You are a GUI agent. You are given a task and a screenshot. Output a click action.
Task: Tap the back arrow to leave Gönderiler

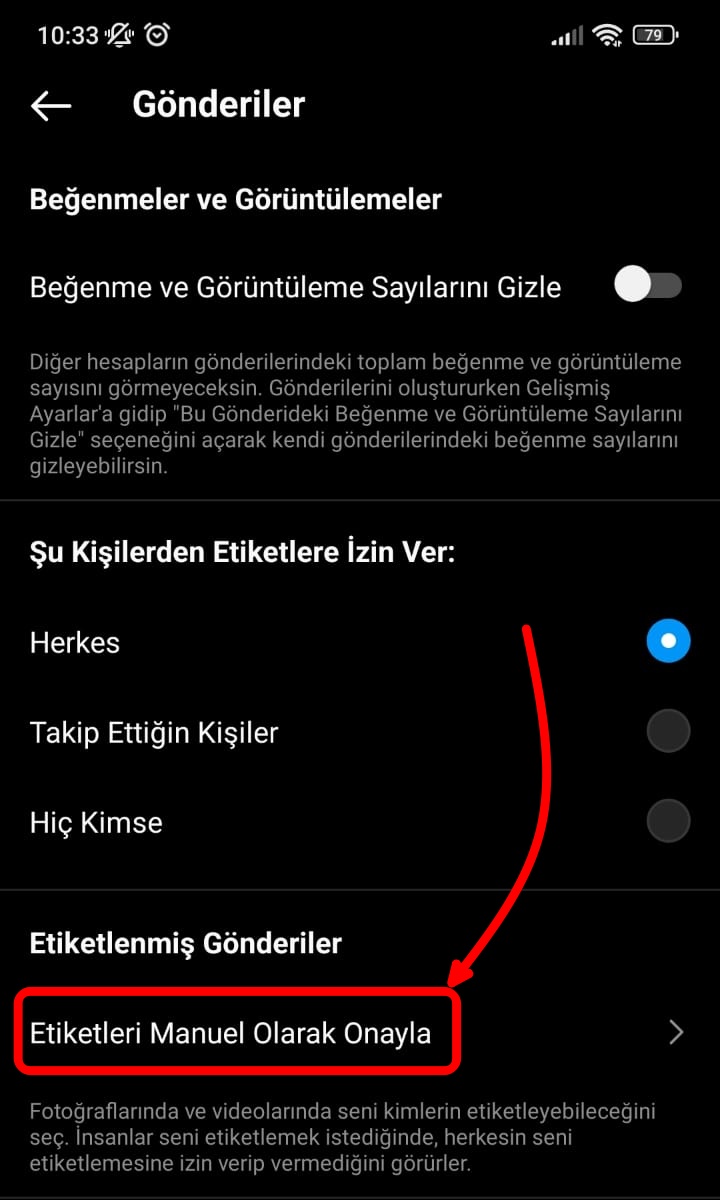(50, 104)
